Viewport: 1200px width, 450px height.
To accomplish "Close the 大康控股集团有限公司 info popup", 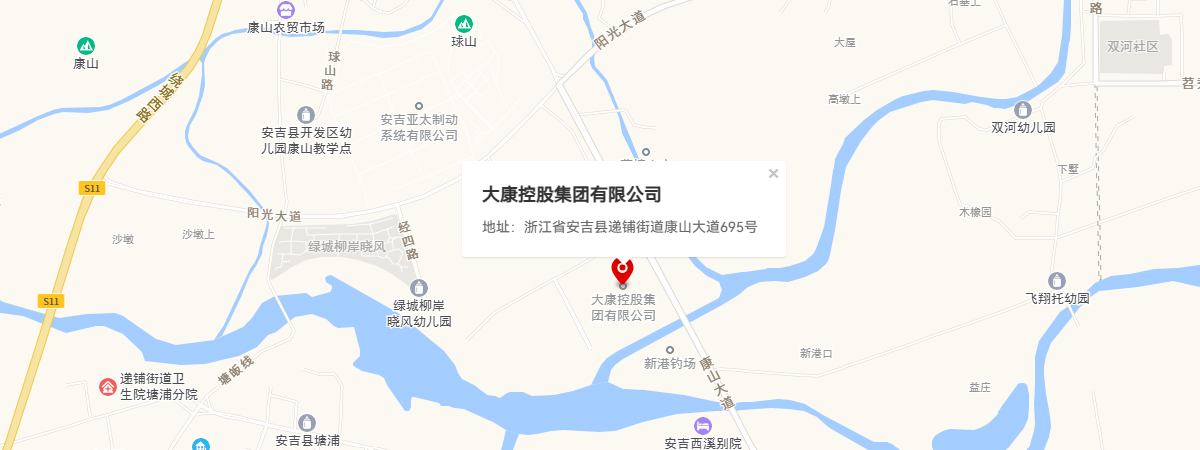I will pyautogui.click(x=773, y=173).
